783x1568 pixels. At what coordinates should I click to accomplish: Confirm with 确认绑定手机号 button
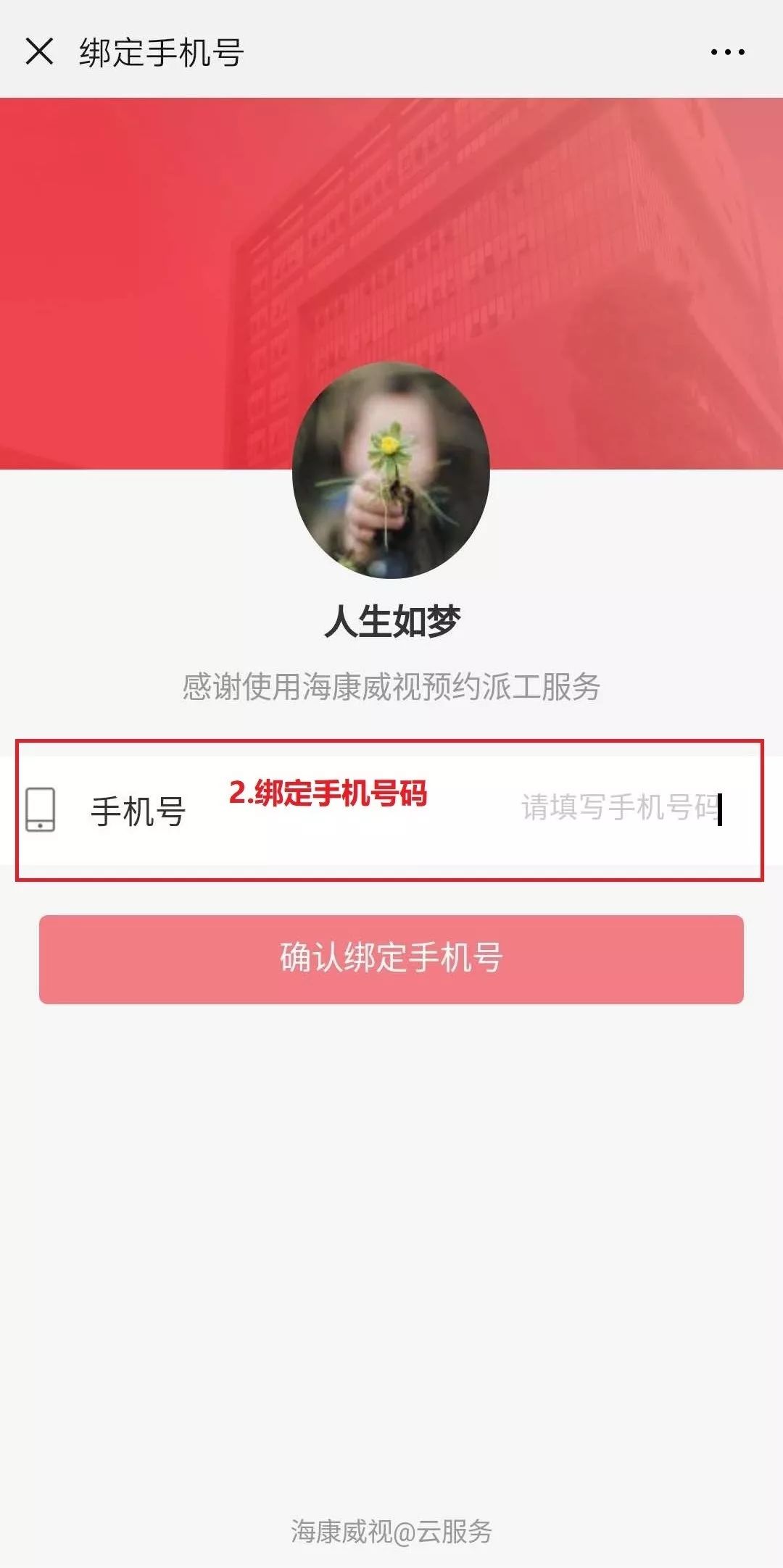(391, 959)
